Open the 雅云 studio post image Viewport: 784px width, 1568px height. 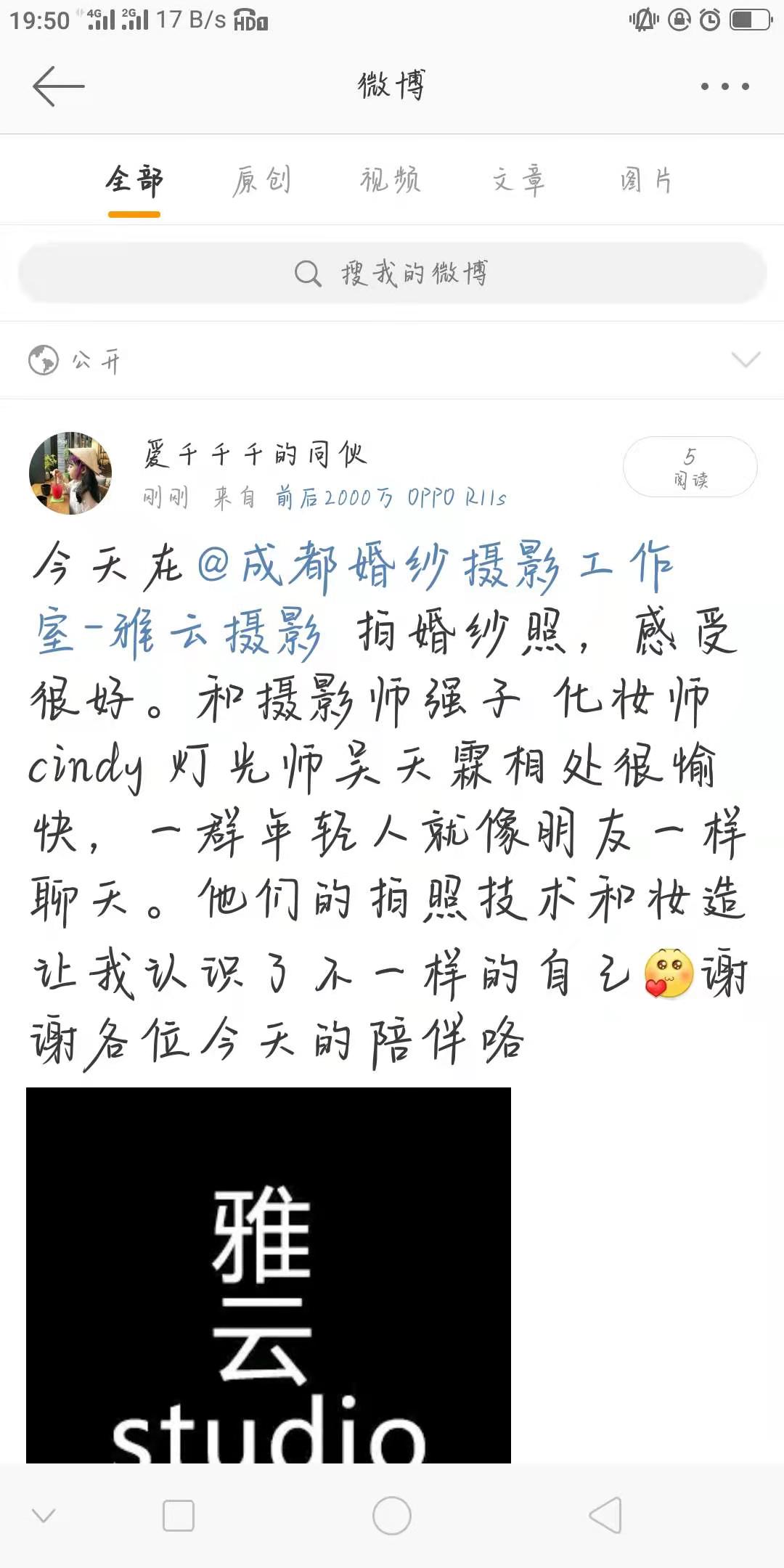pyautogui.click(x=269, y=1275)
